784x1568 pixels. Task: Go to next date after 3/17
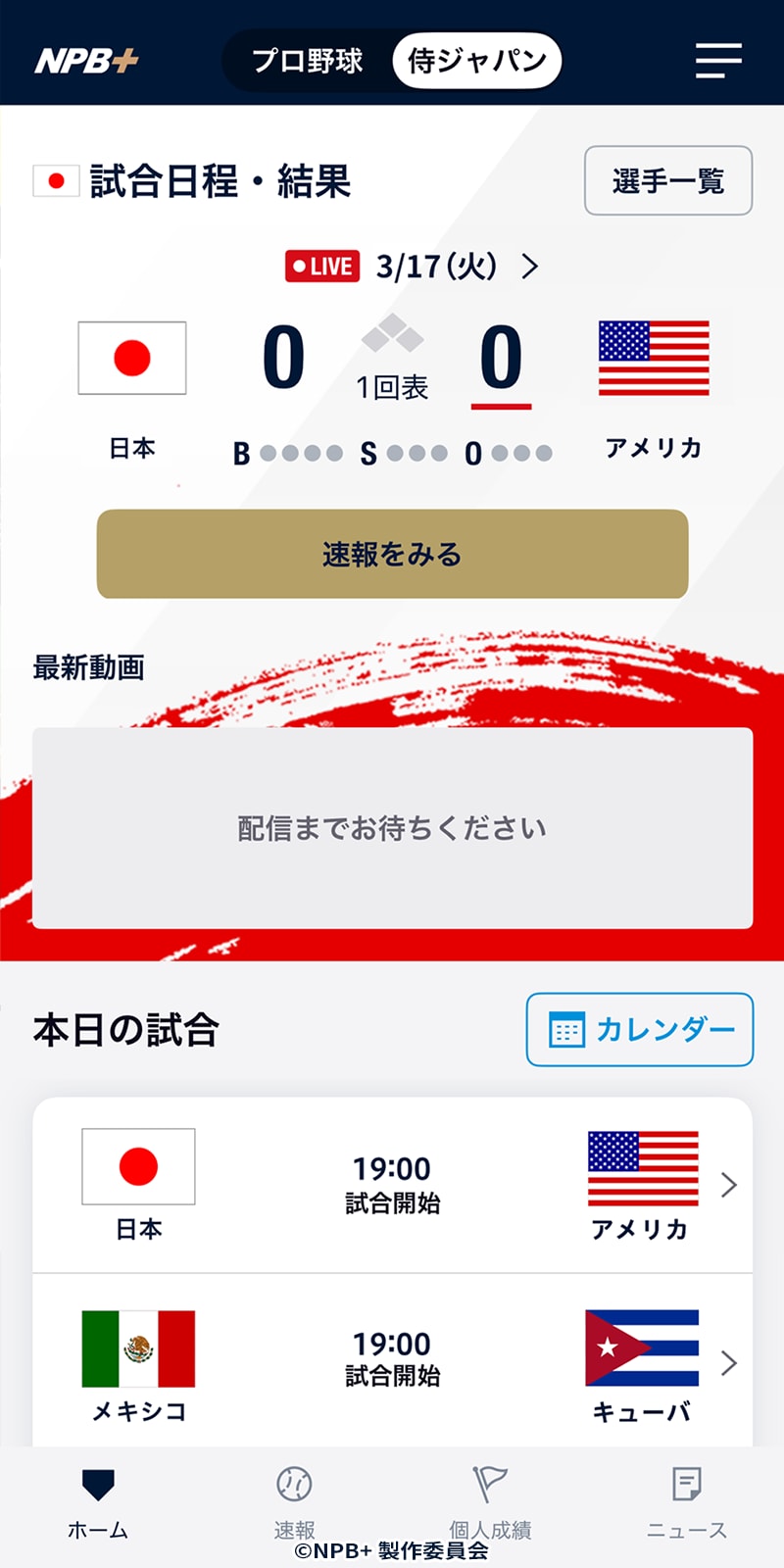pos(530,267)
